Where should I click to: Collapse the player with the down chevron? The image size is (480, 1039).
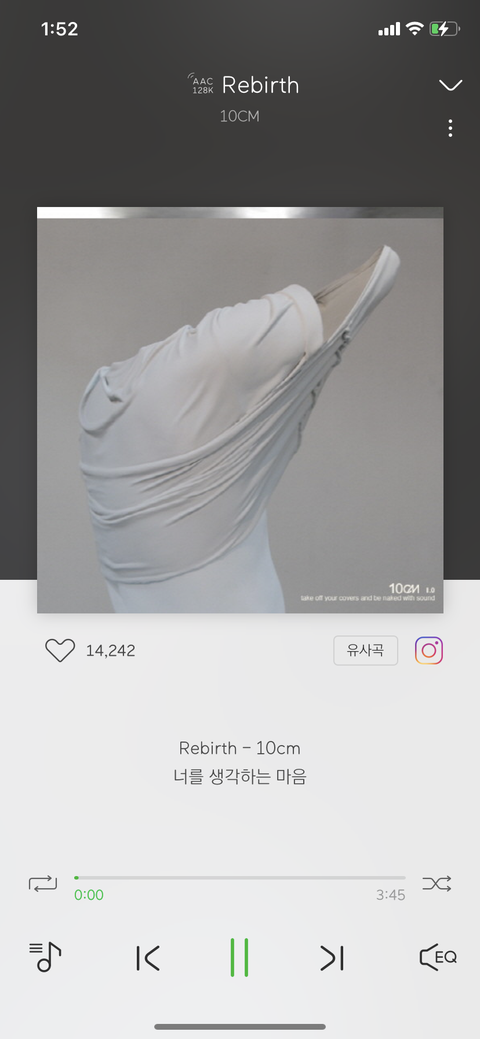(450, 85)
